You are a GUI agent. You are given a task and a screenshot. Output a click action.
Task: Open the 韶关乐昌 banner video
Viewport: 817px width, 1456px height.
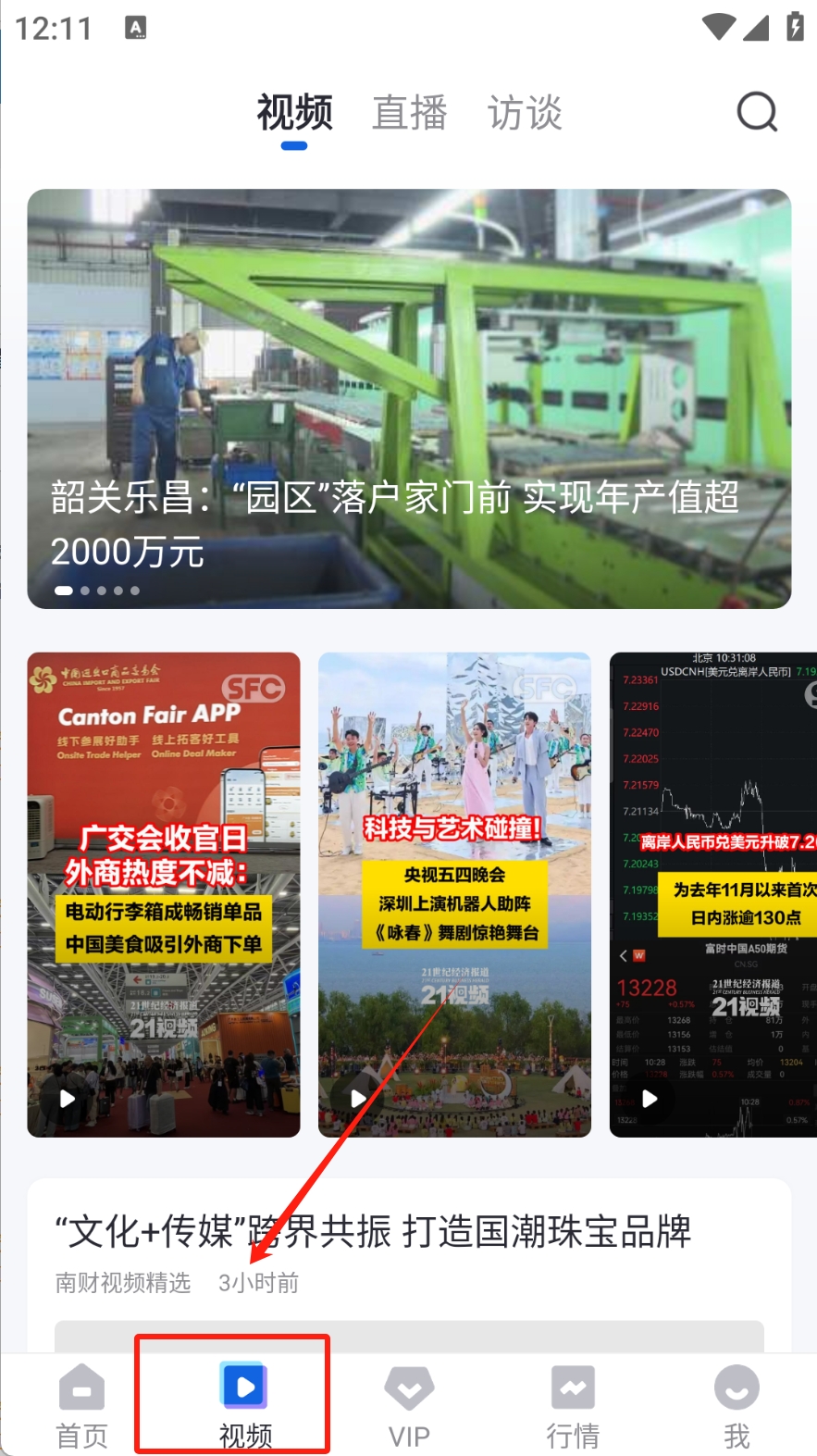(x=409, y=398)
